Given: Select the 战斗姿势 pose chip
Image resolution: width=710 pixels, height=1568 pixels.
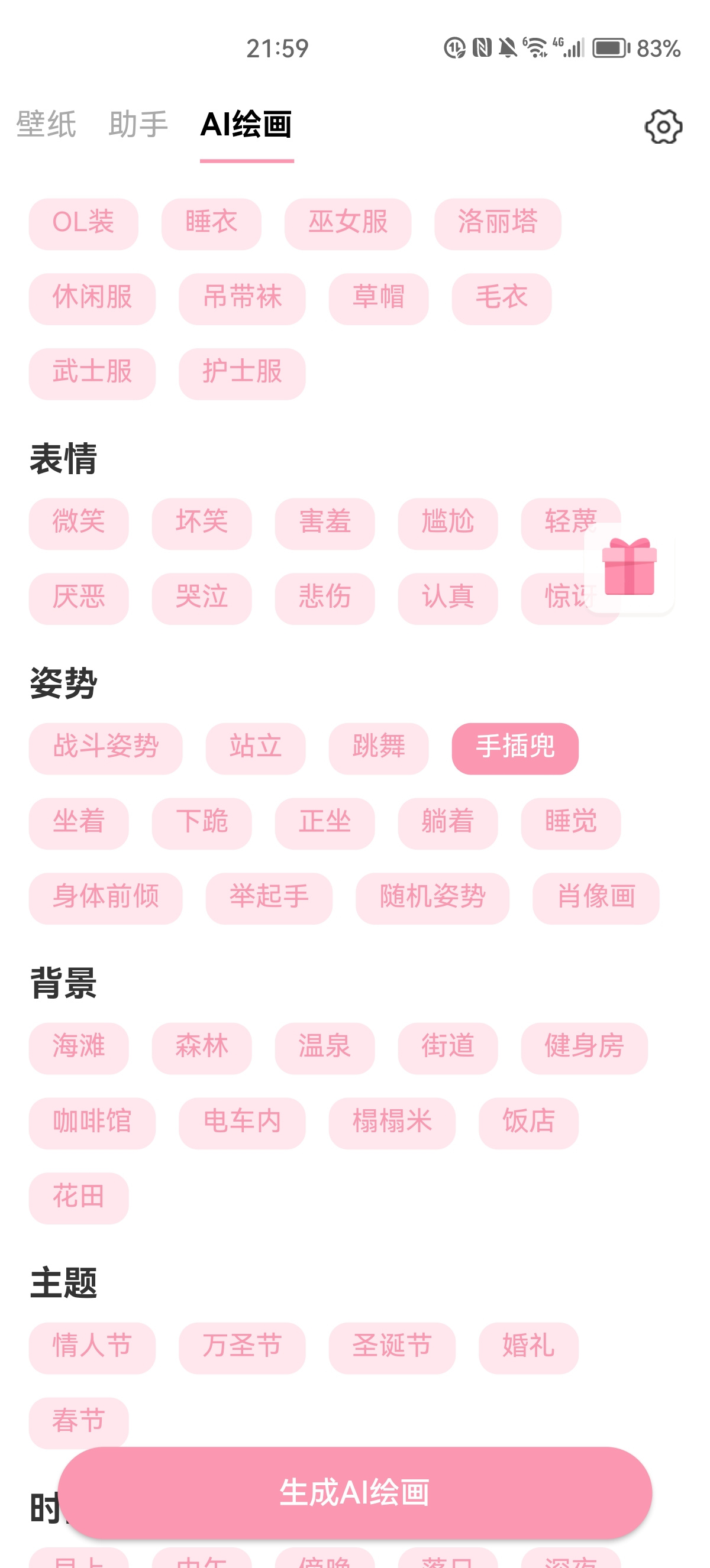Looking at the screenshot, I should click(x=105, y=748).
